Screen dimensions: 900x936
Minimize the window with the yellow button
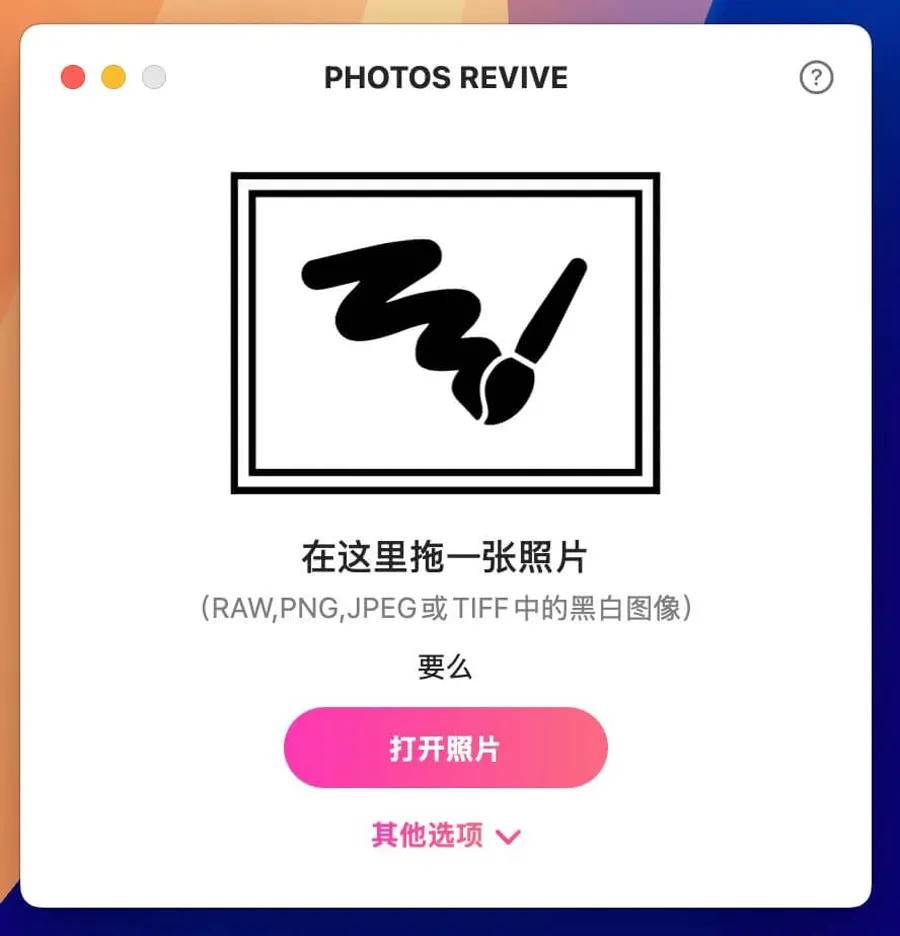114,77
